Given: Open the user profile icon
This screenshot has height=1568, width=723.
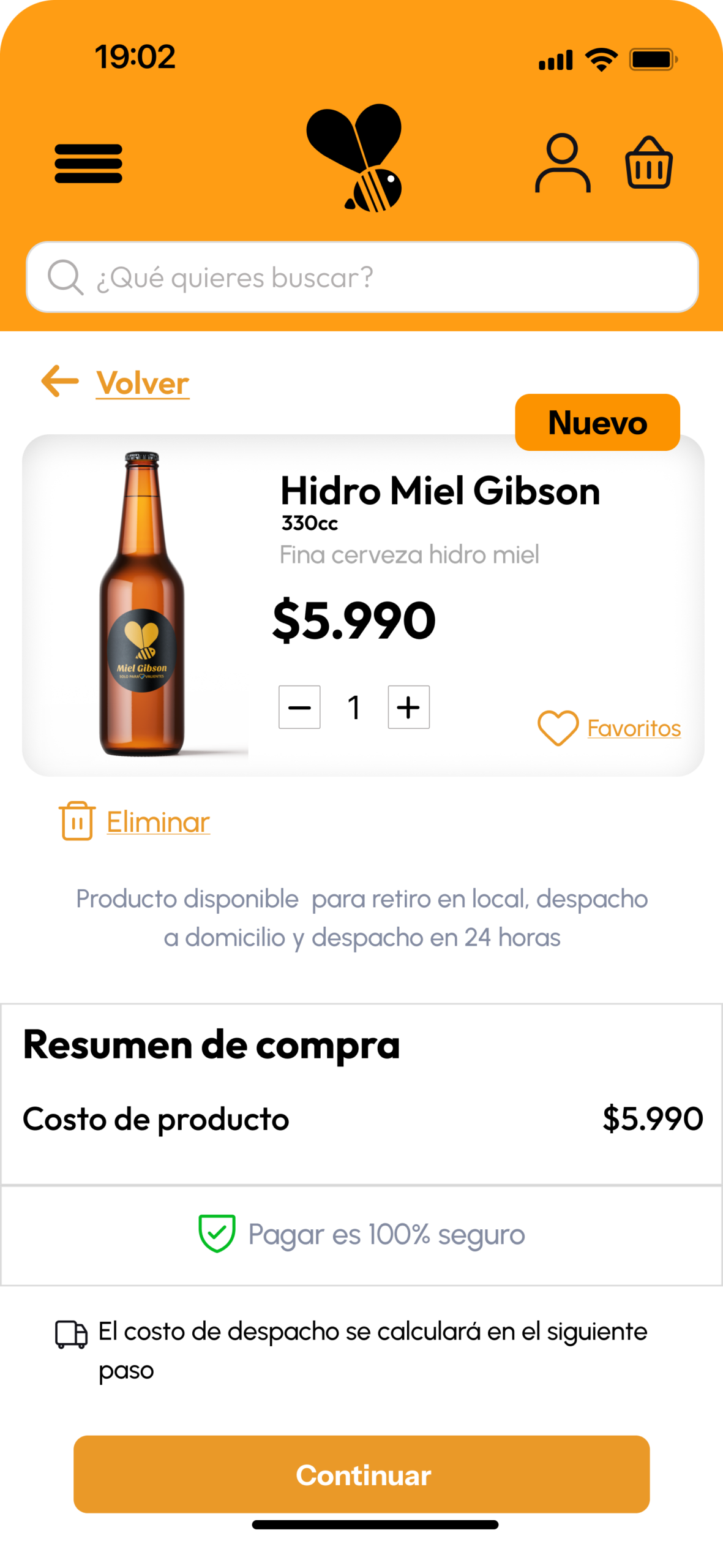Looking at the screenshot, I should click(x=563, y=163).
